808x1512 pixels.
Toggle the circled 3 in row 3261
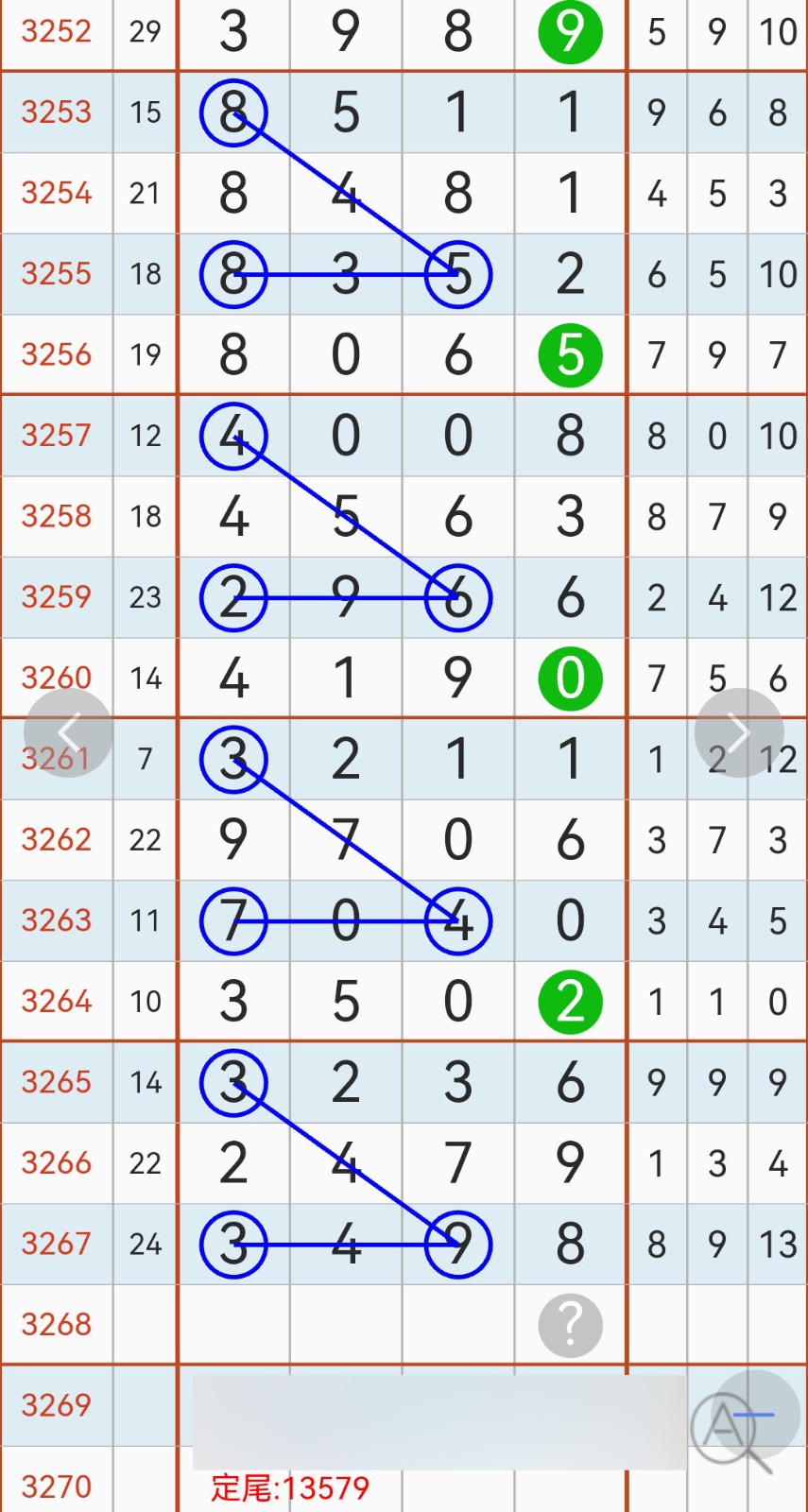(232, 759)
